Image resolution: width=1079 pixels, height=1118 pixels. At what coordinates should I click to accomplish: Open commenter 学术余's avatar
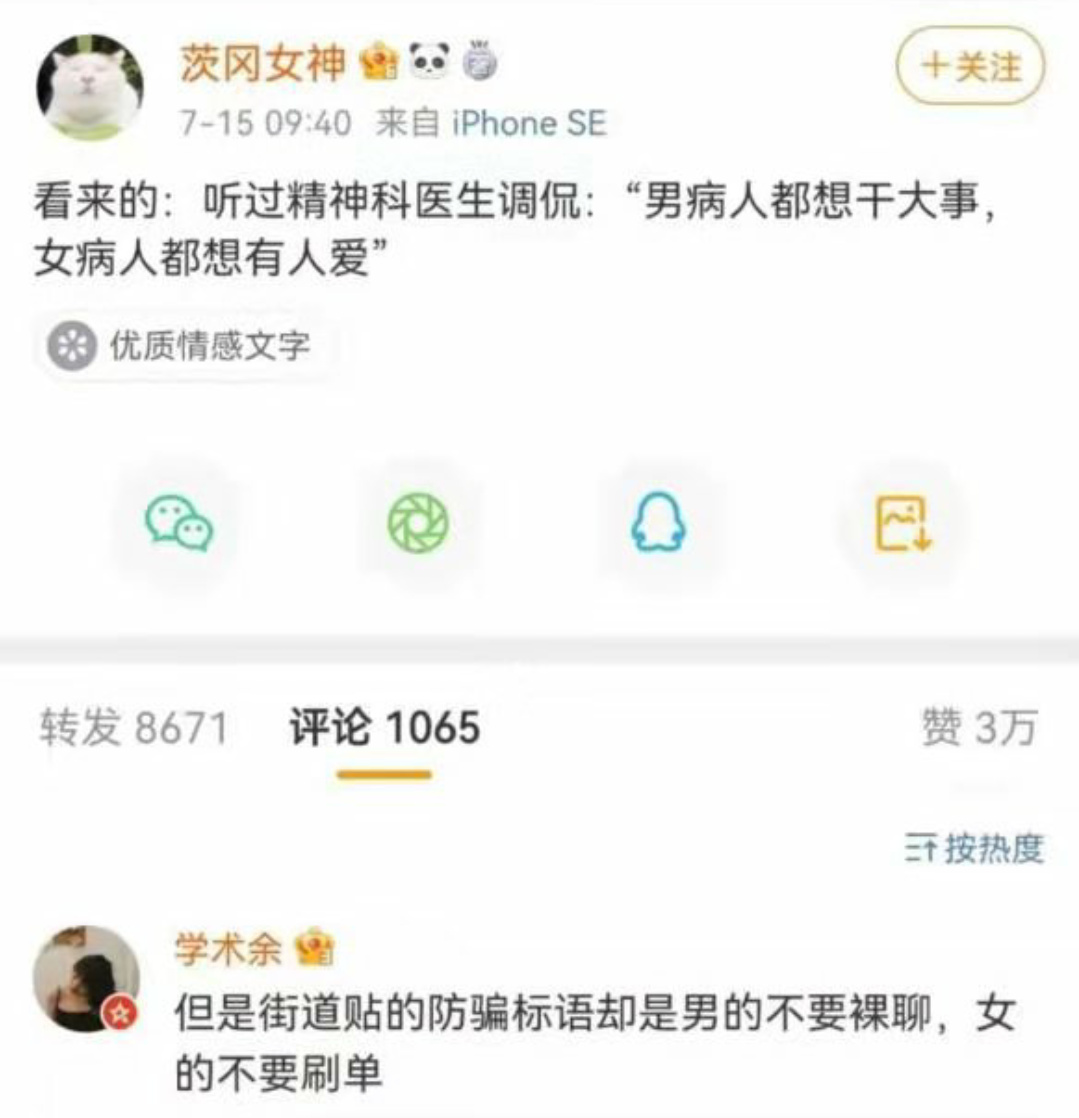(x=86, y=978)
